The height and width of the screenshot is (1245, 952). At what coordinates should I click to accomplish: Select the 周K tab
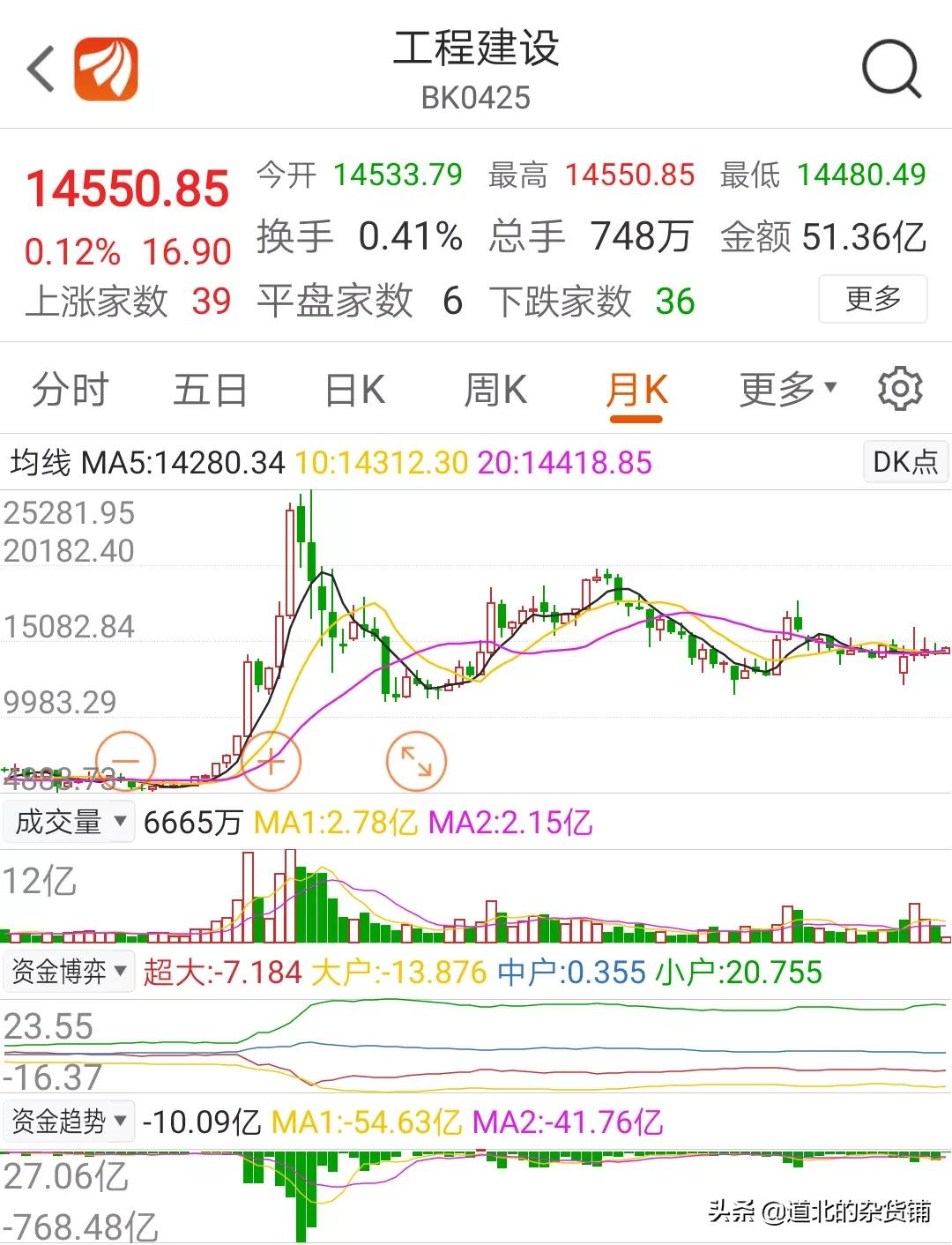[x=495, y=390]
